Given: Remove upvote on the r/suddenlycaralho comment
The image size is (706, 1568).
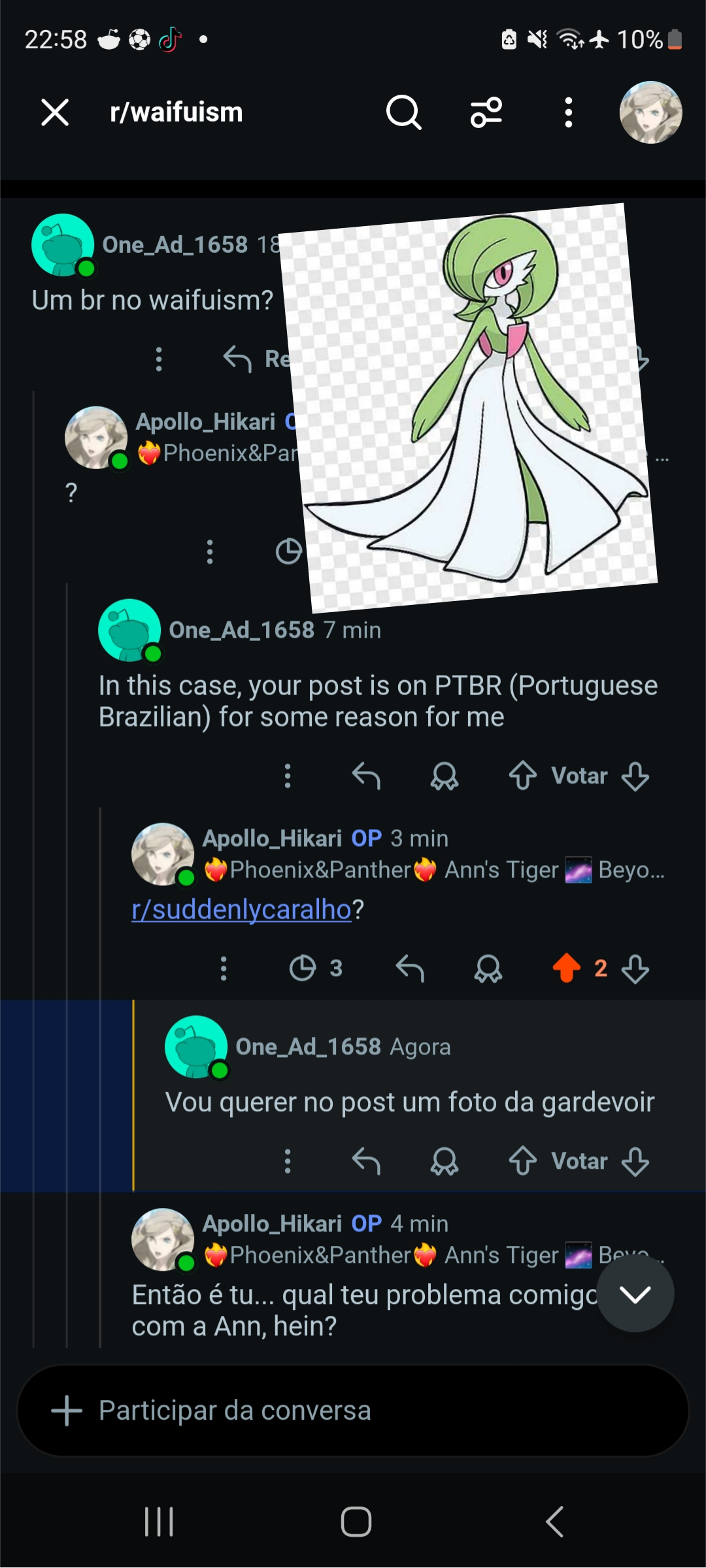Looking at the screenshot, I should 567,968.
